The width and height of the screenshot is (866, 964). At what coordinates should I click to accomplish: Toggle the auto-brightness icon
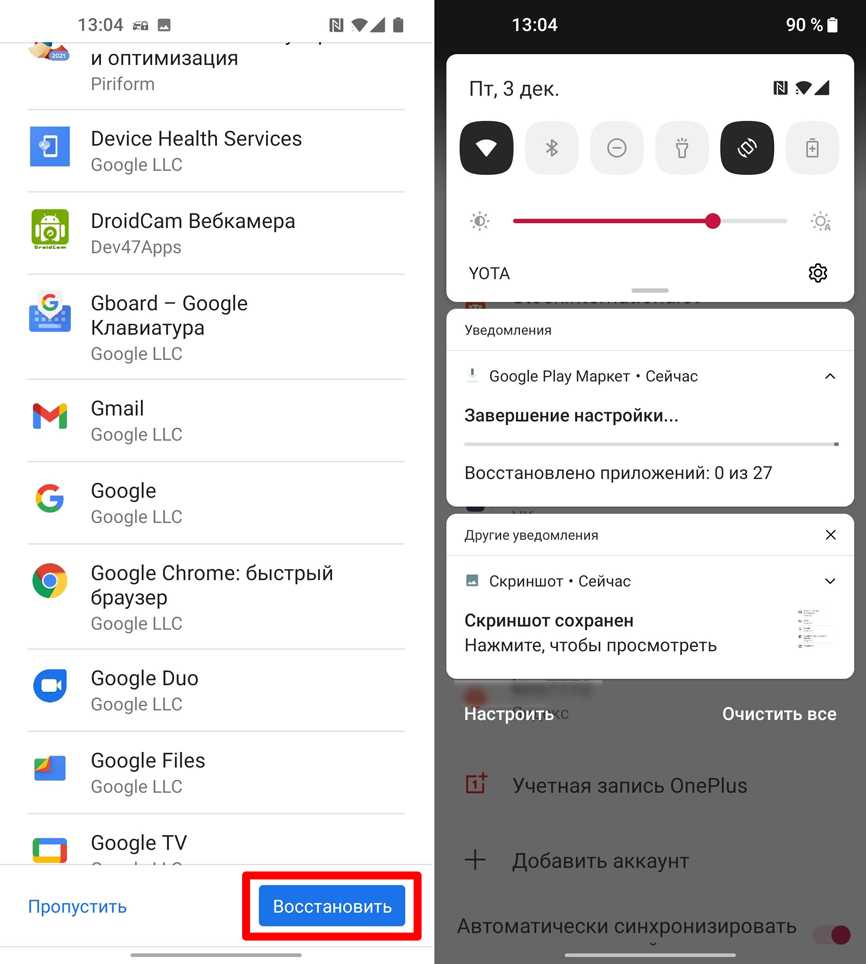(820, 221)
